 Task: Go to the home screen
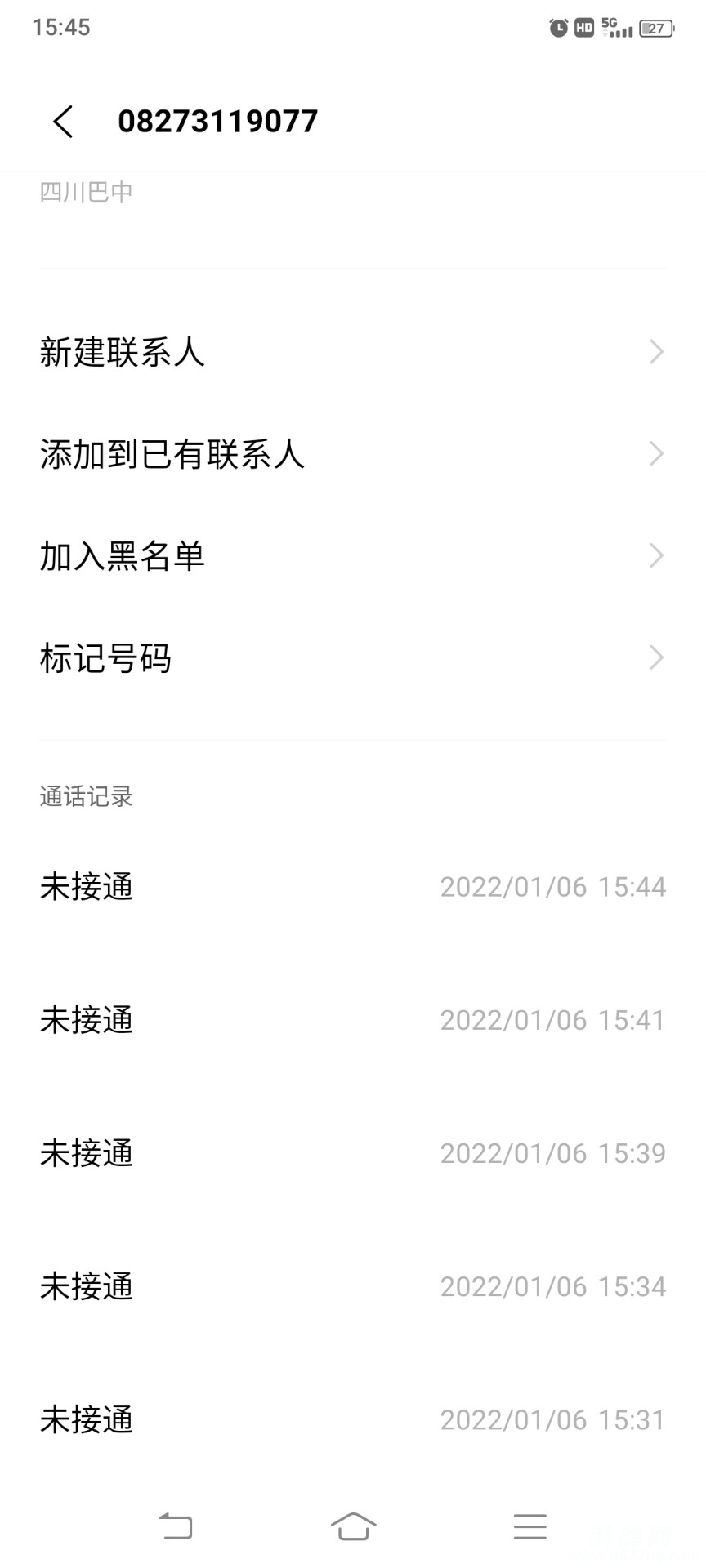353,1526
